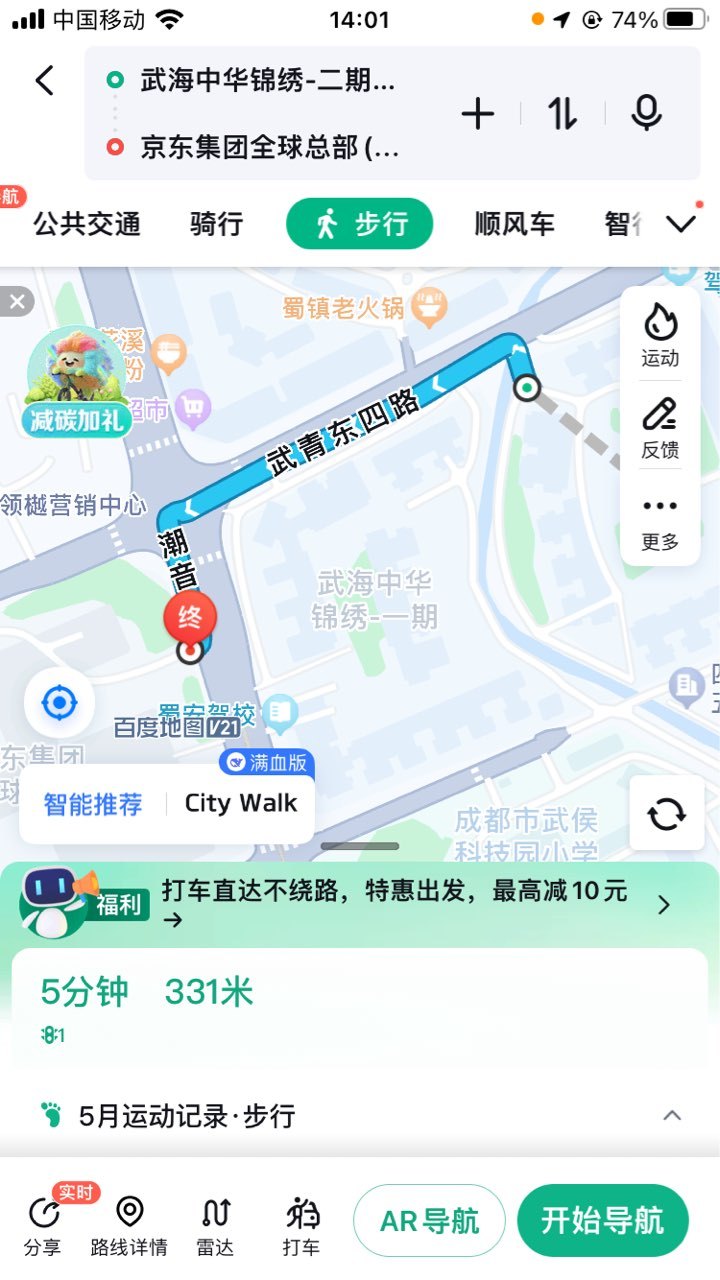Swap start and destination points
720x1280 pixels.
click(x=562, y=114)
